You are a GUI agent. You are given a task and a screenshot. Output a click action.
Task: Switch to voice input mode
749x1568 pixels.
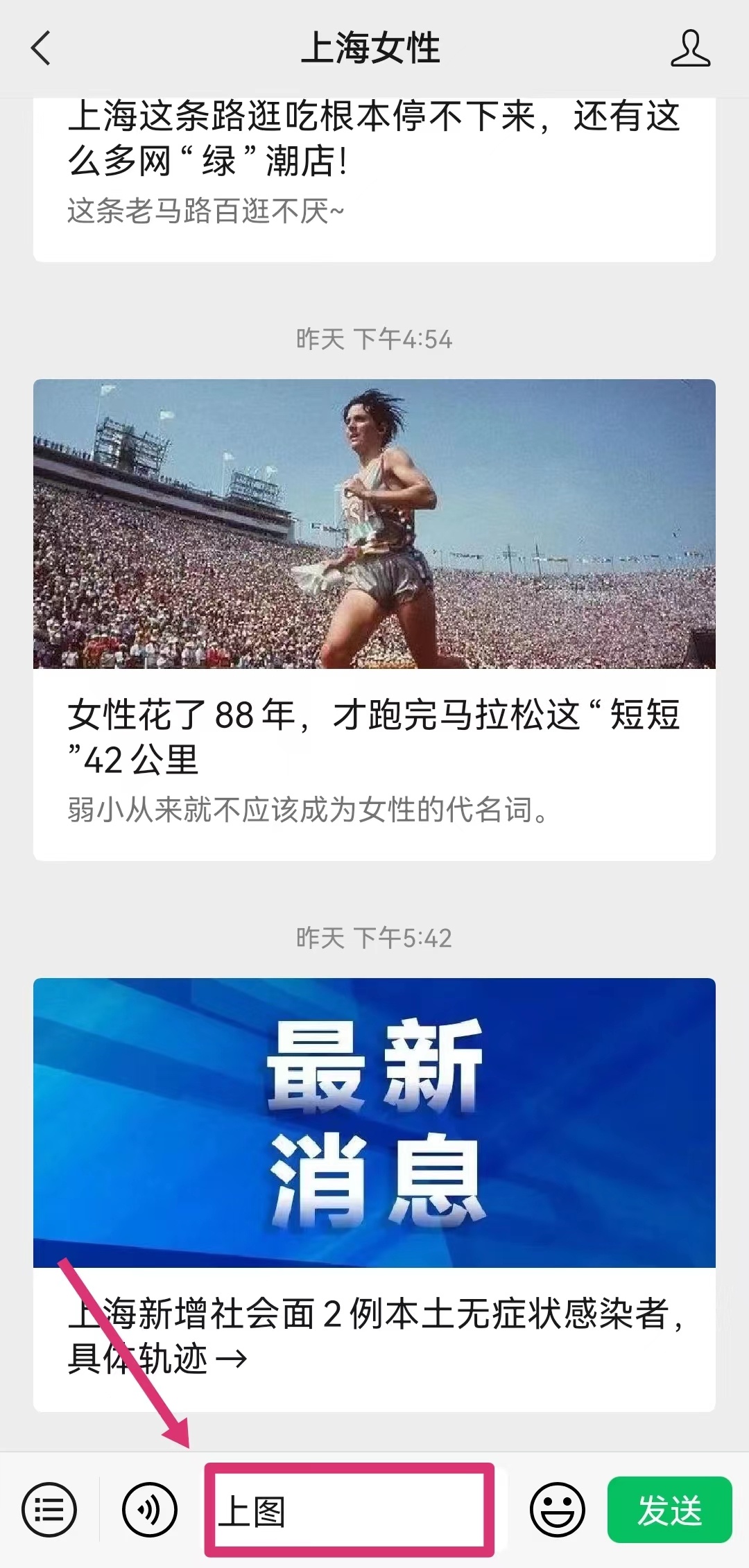150,1509
